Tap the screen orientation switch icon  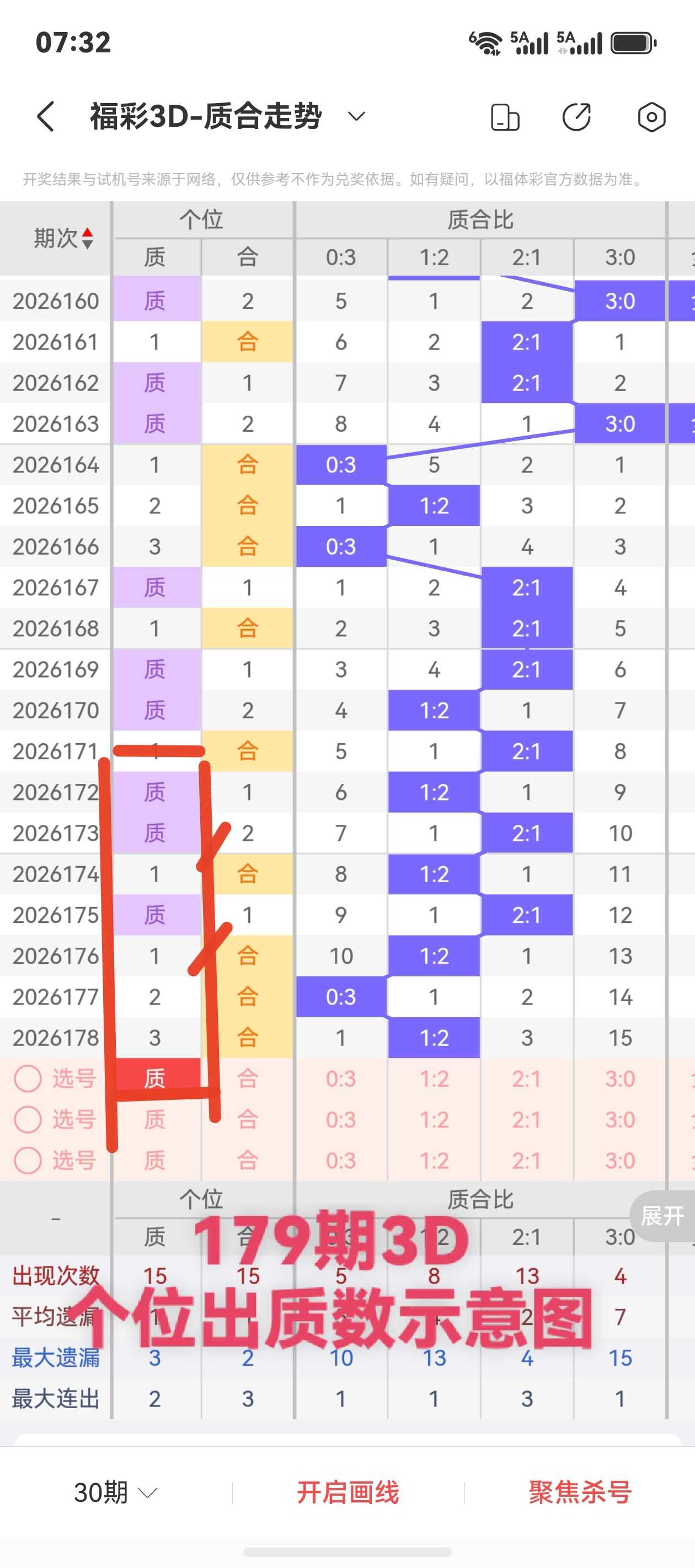505,117
